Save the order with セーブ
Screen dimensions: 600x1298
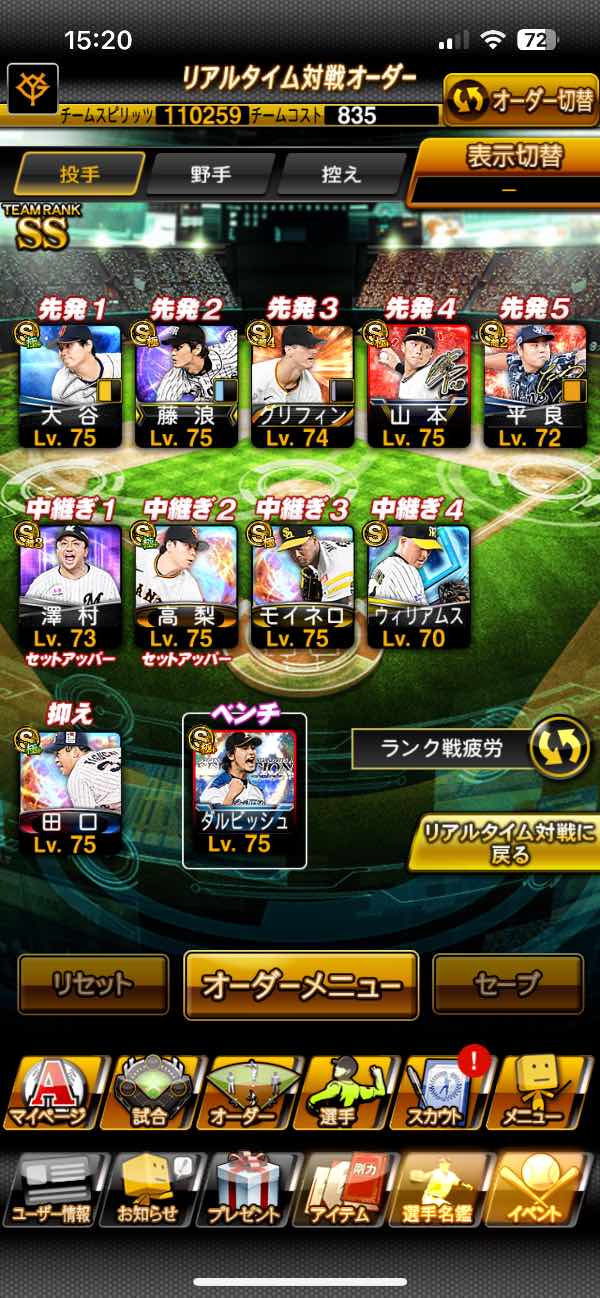pos(508,985)
